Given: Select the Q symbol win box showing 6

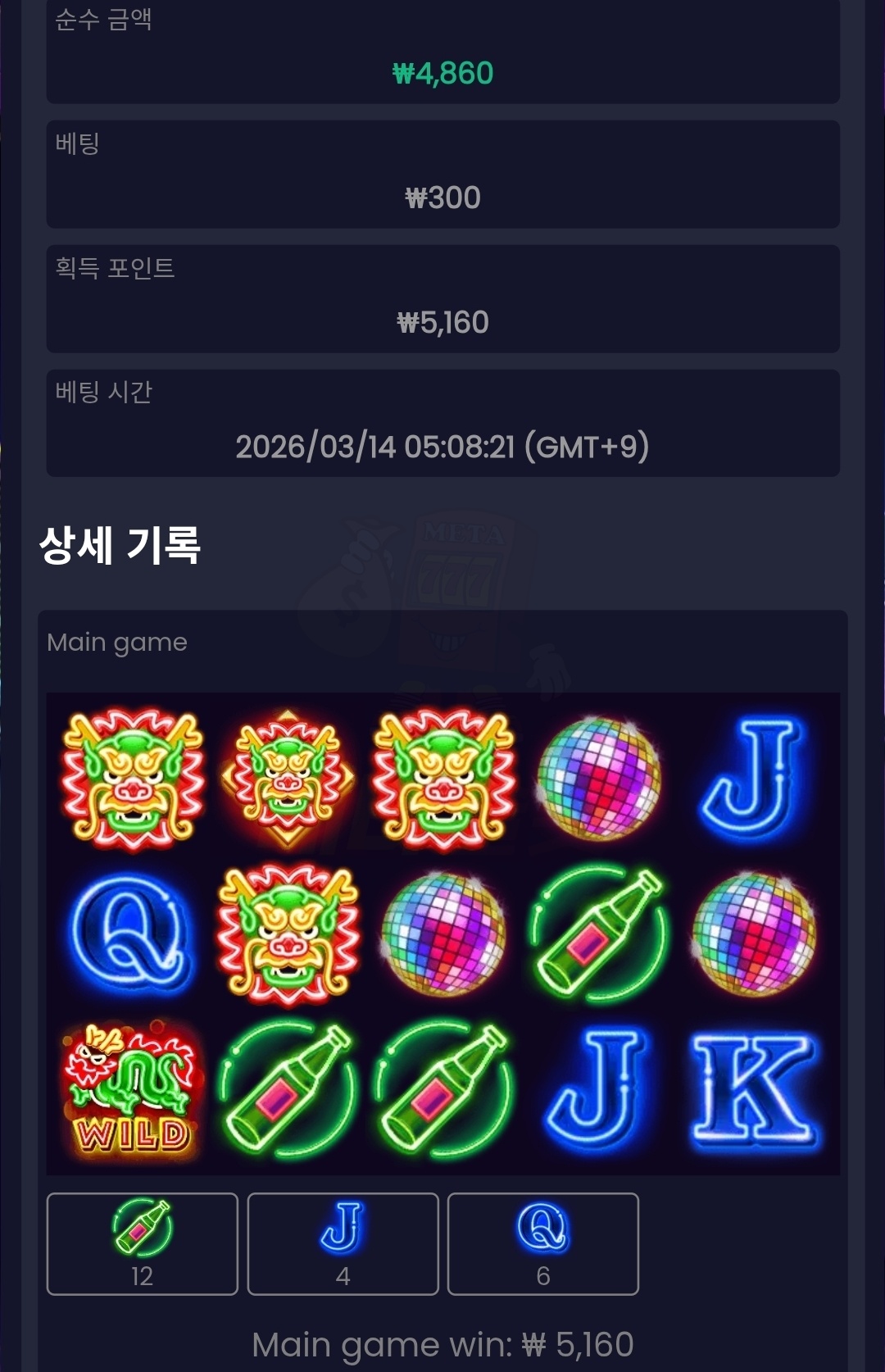Looking at the screenshot, I should (542, 1243).
